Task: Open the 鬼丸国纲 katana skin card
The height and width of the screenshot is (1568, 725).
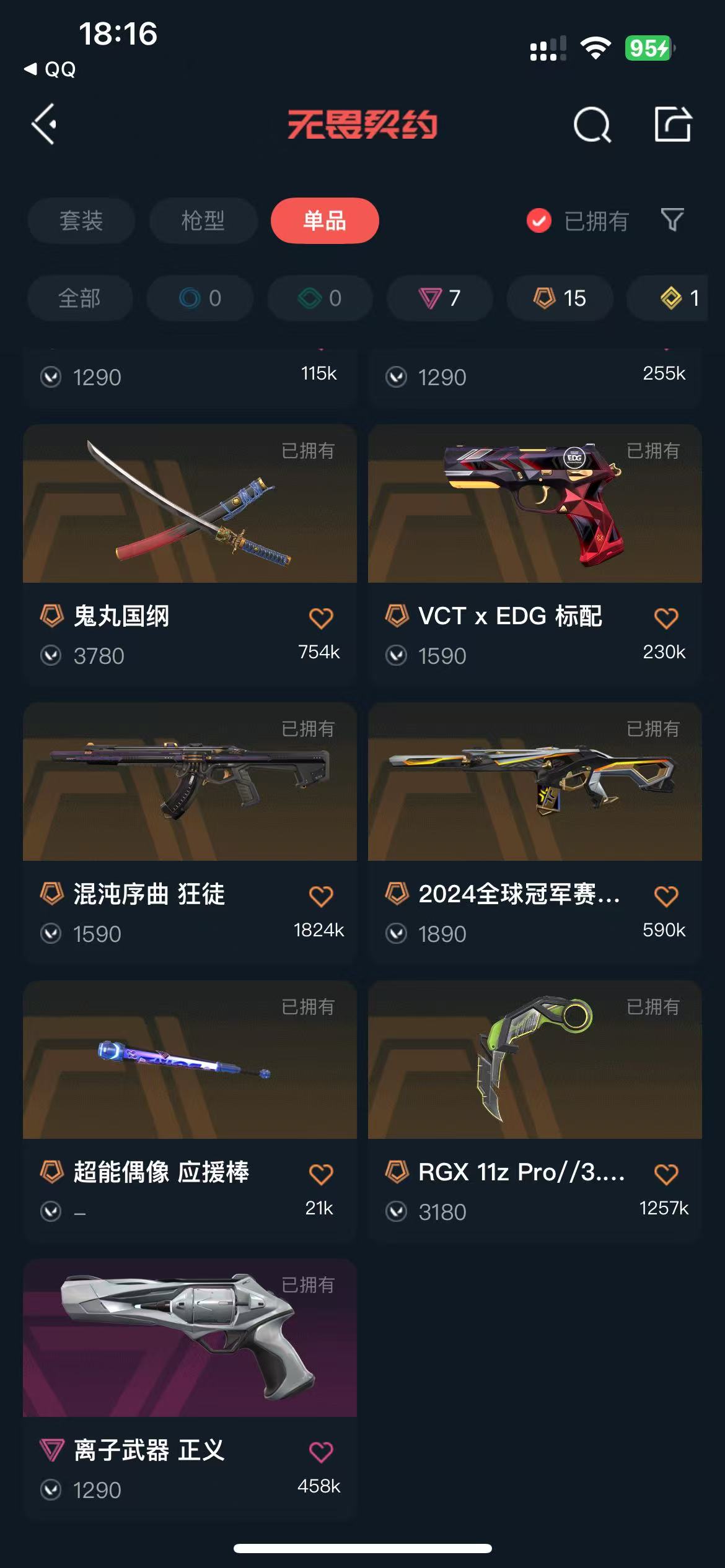Action: coord(190,504)
